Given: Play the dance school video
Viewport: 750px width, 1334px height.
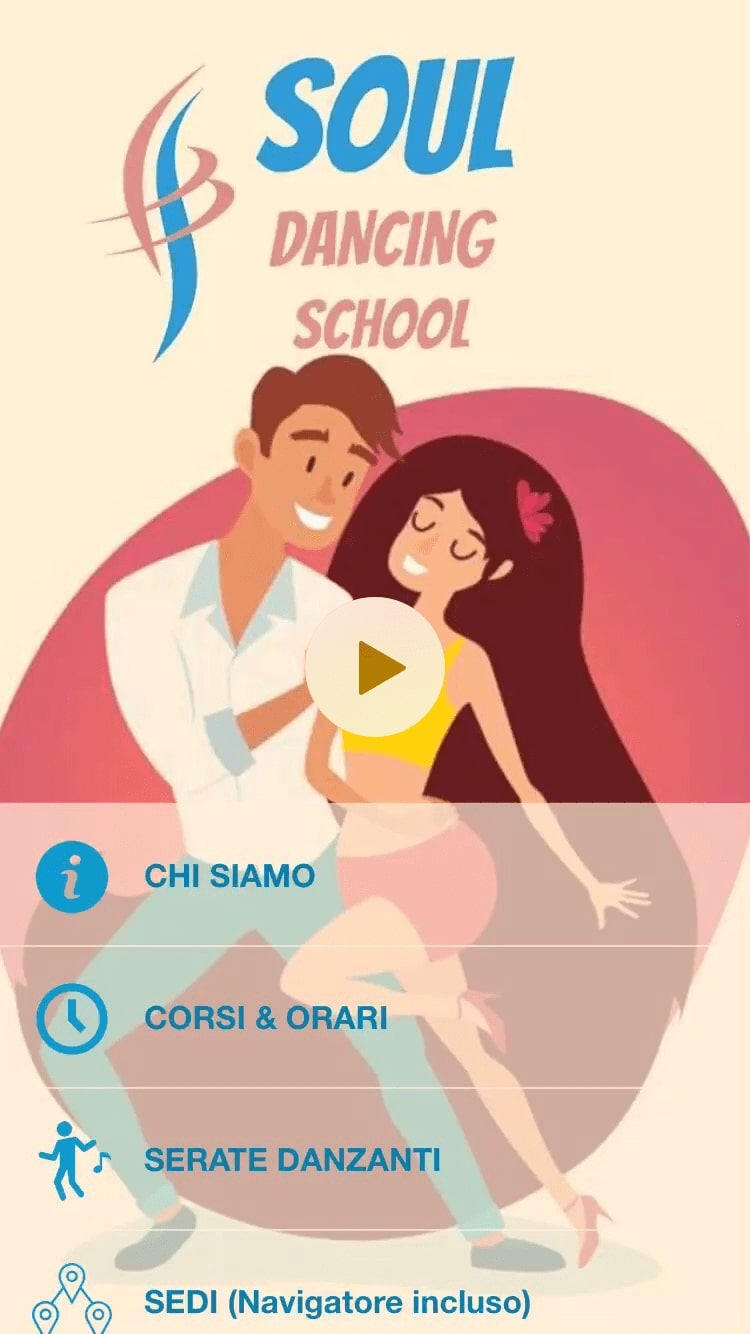Looking at the screenshot, I should pyautogui.click(x=375, y=667).
